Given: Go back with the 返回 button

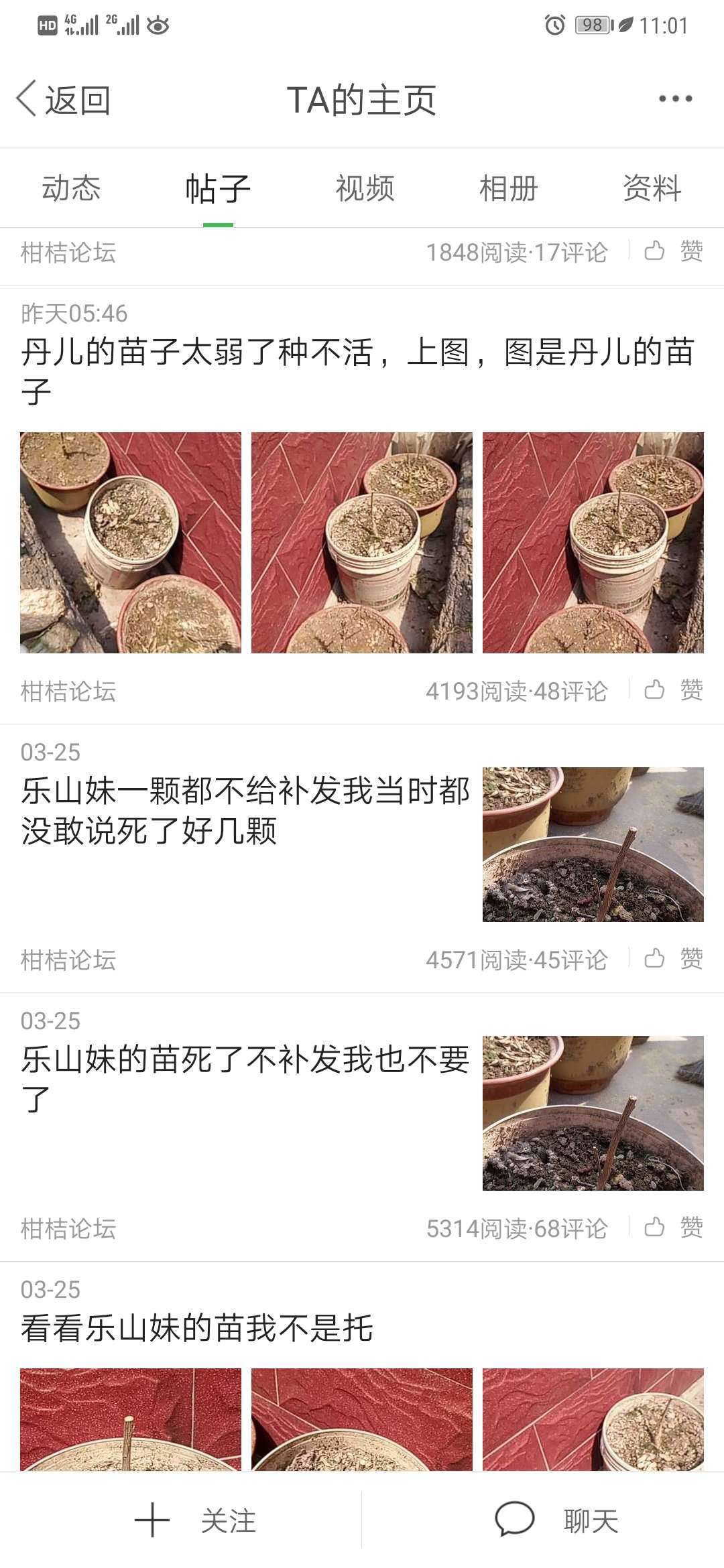Looking at the screenshot, I should (x=64, y=100).
